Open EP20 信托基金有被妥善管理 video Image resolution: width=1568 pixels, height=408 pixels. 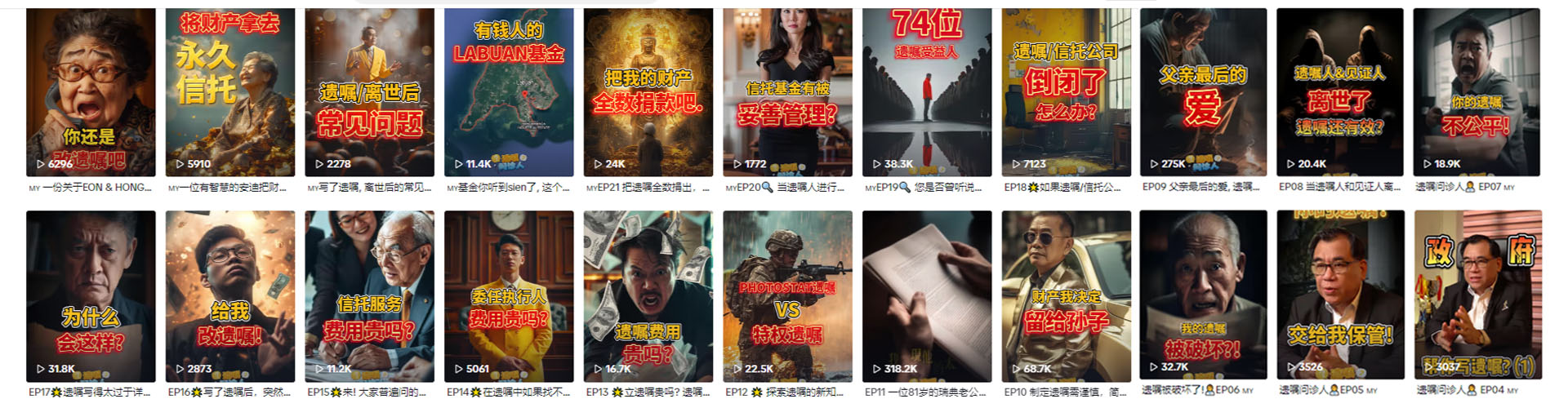(x=787, y=92)
